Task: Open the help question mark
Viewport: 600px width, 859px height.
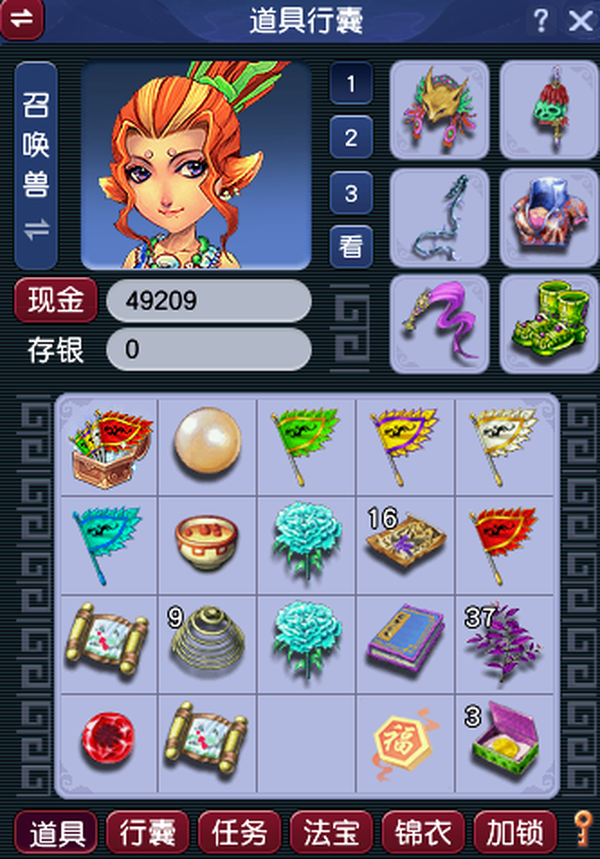Action: coord(540,20)
